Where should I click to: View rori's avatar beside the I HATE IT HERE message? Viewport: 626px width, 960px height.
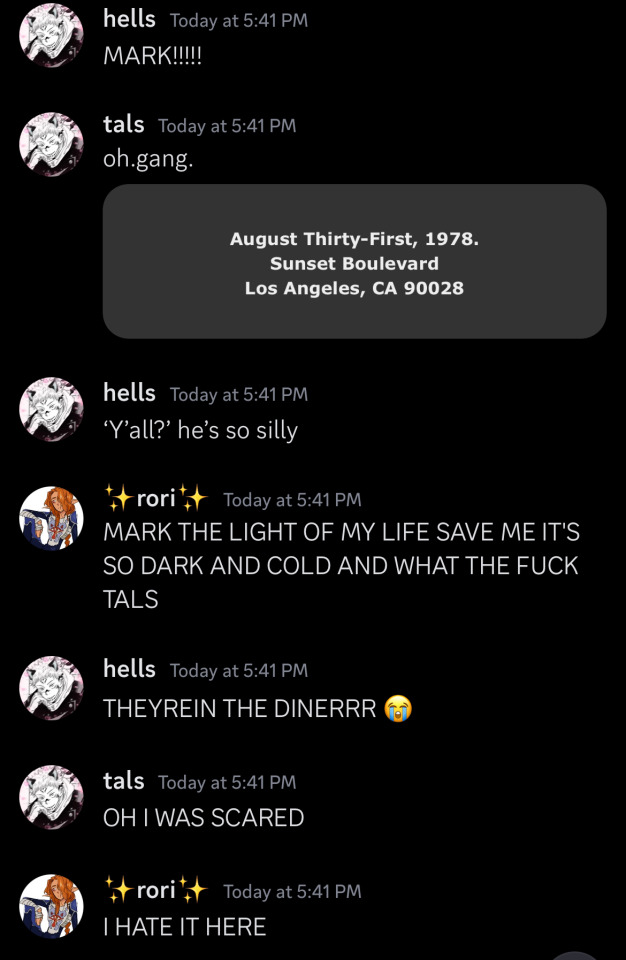click(51, 907)
